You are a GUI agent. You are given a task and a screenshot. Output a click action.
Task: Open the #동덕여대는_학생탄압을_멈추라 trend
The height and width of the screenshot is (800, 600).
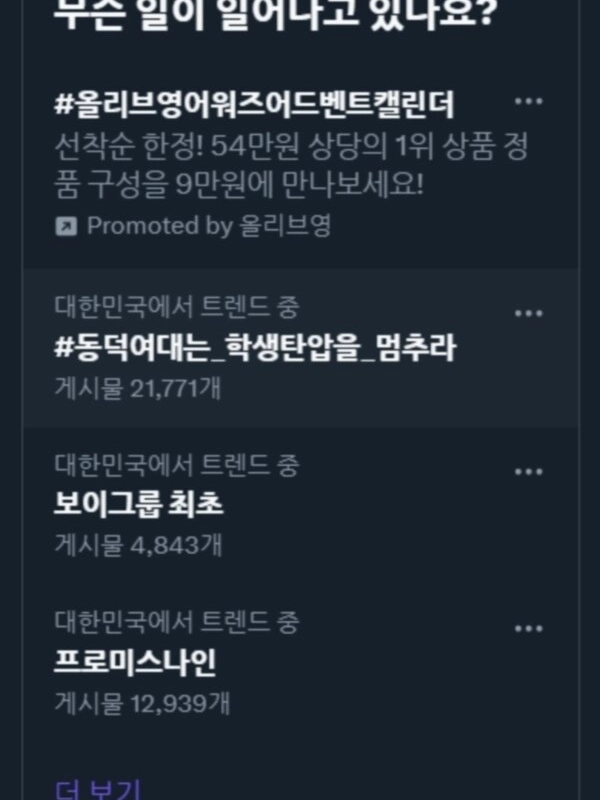click(x=255, y=348)
